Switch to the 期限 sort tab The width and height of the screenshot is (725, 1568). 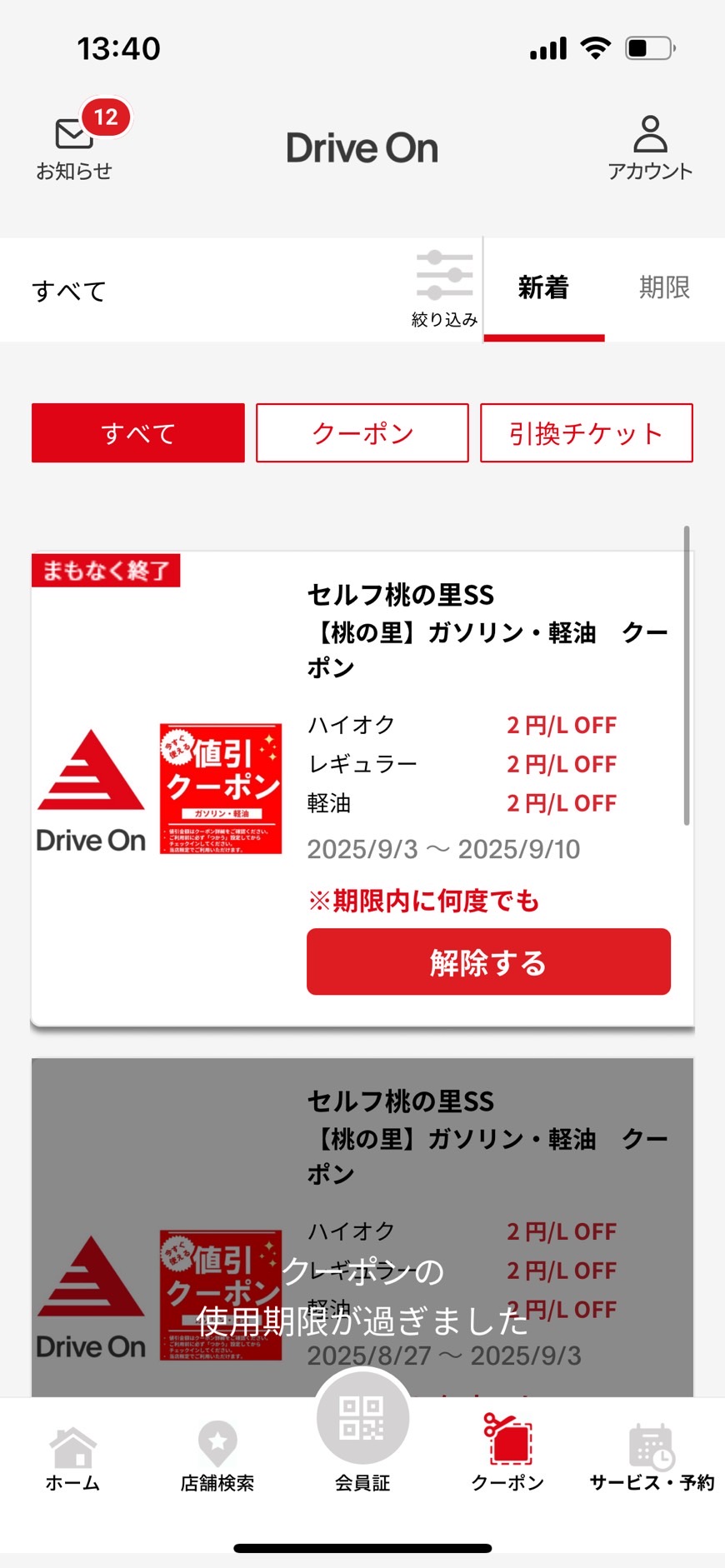(x=664, y=288)
